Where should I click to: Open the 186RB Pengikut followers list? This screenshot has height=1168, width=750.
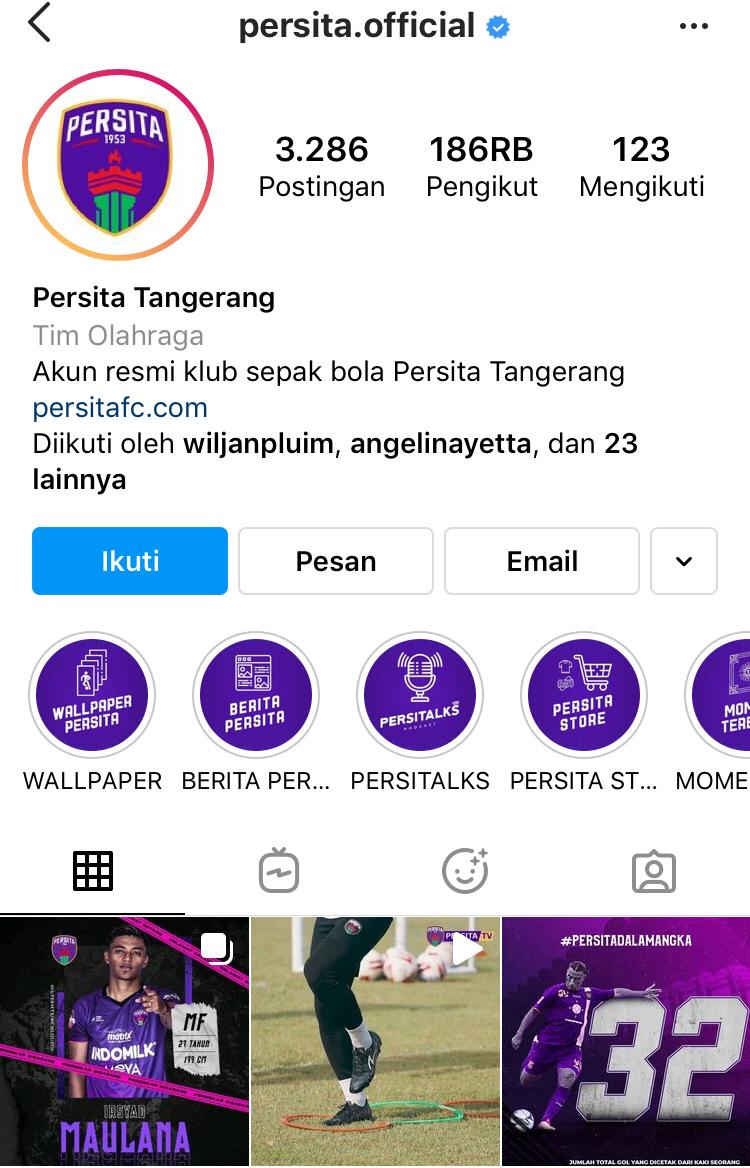[x=482, y=167]
